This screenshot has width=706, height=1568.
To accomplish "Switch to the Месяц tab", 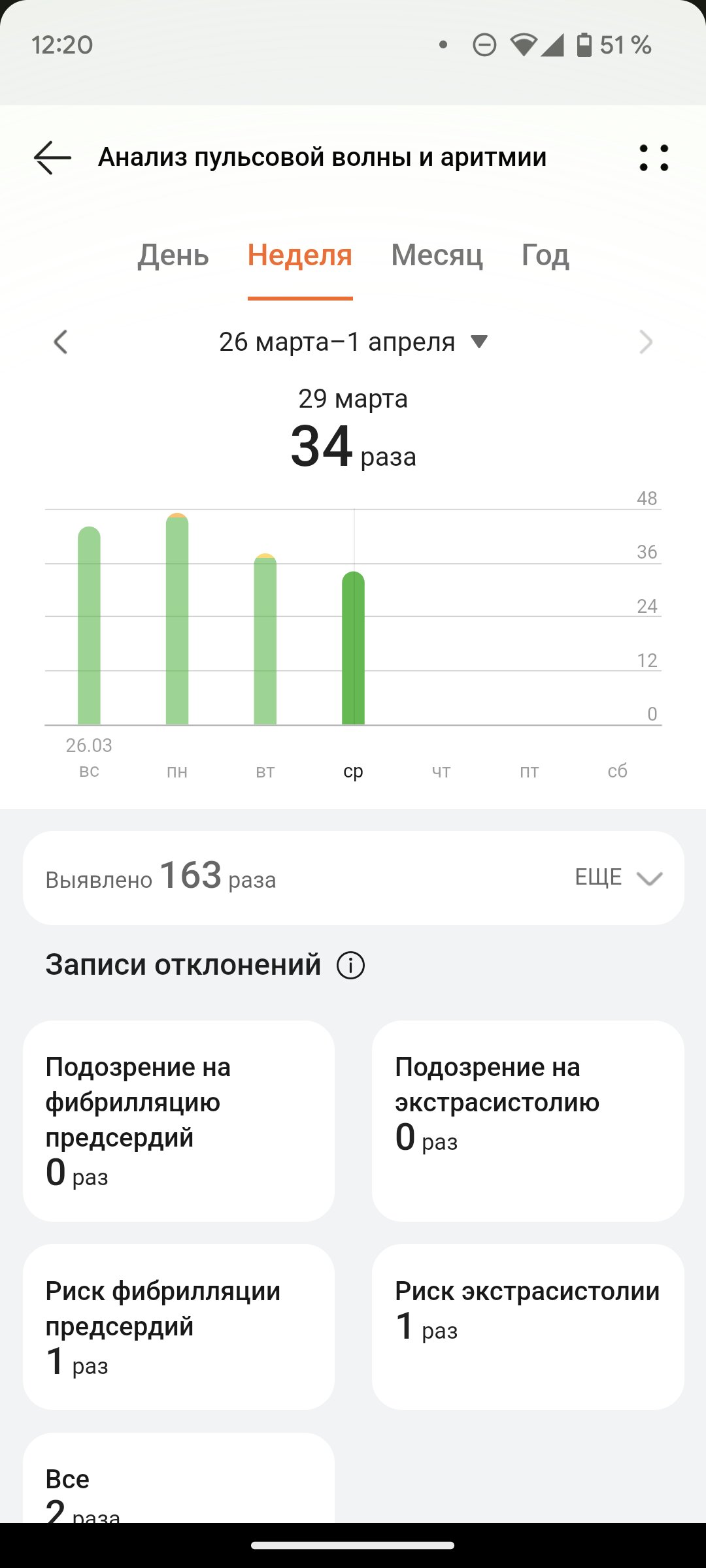I will coord(437,255).
